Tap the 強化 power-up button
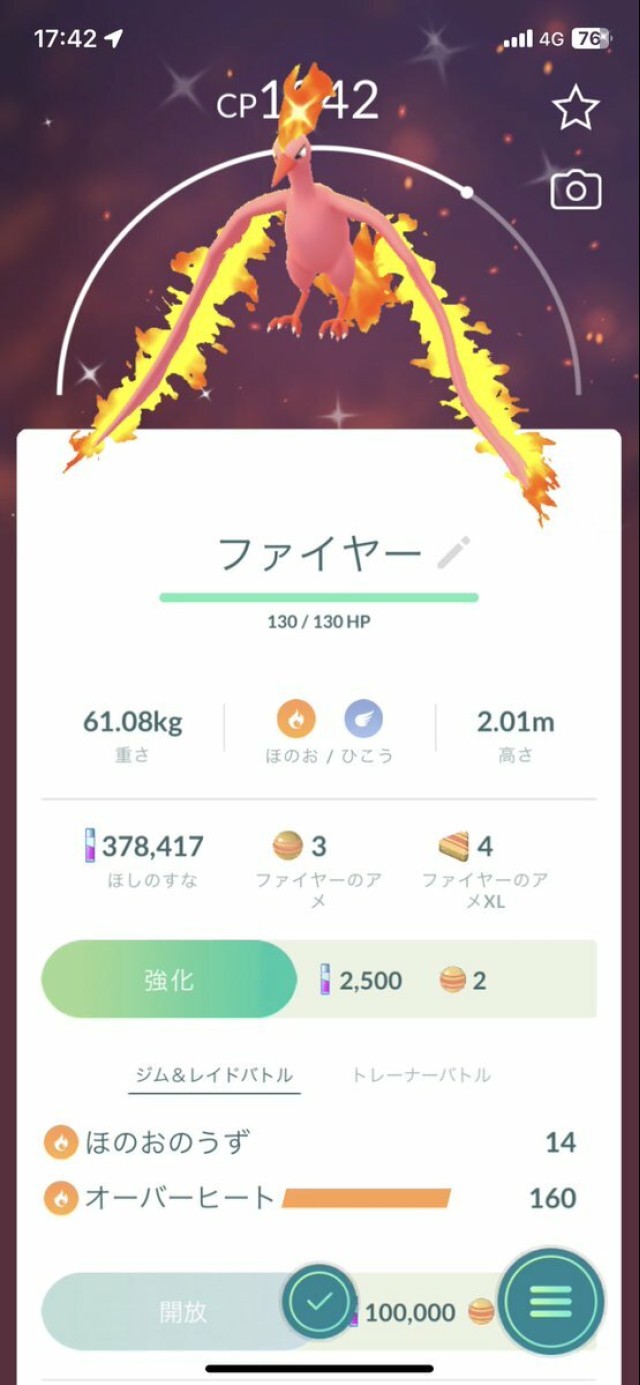Screen dimensions: 640x1385 tap(169, 980)
